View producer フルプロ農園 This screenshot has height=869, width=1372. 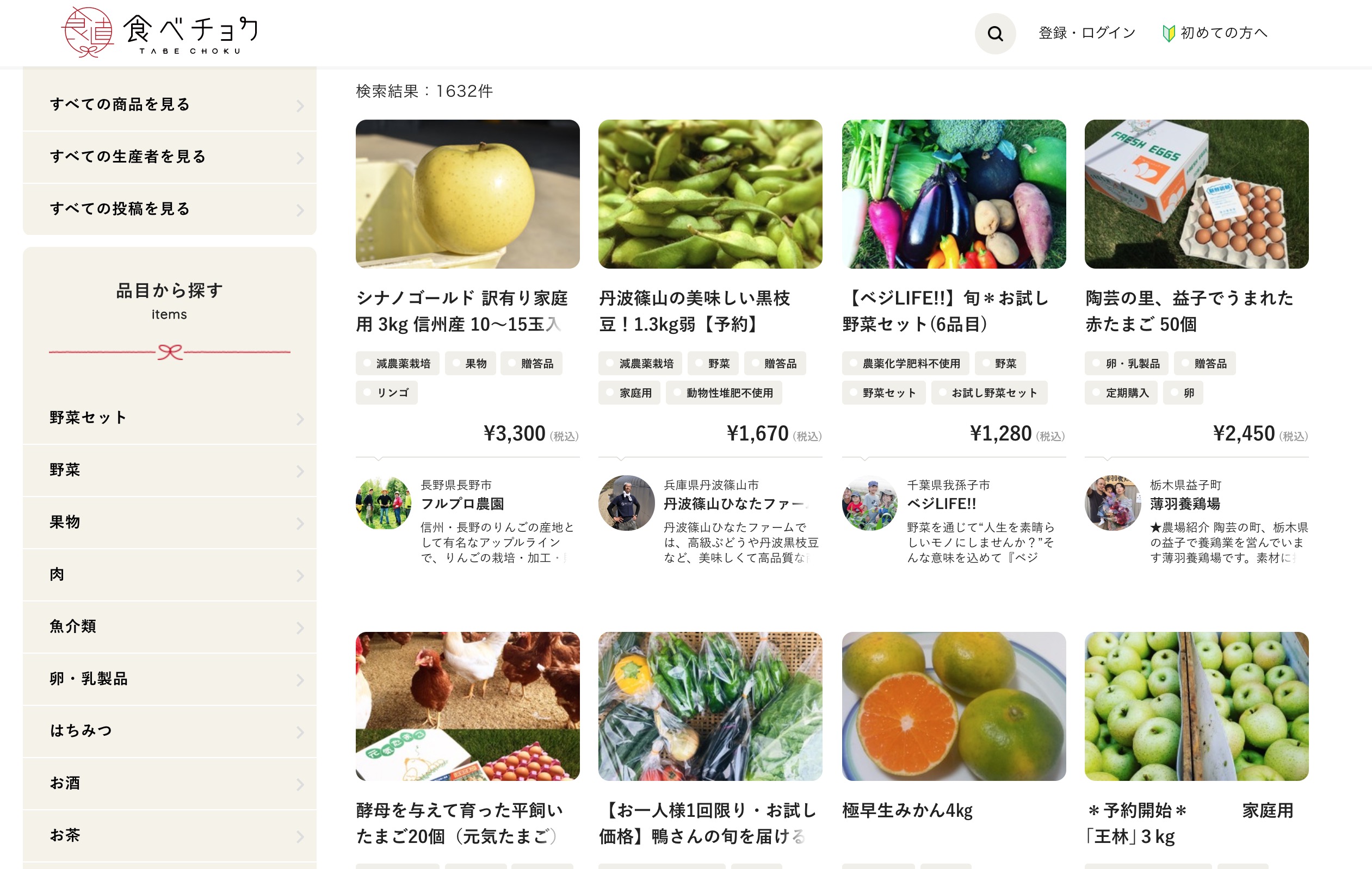pyautogui.click(x=462, y=504)
